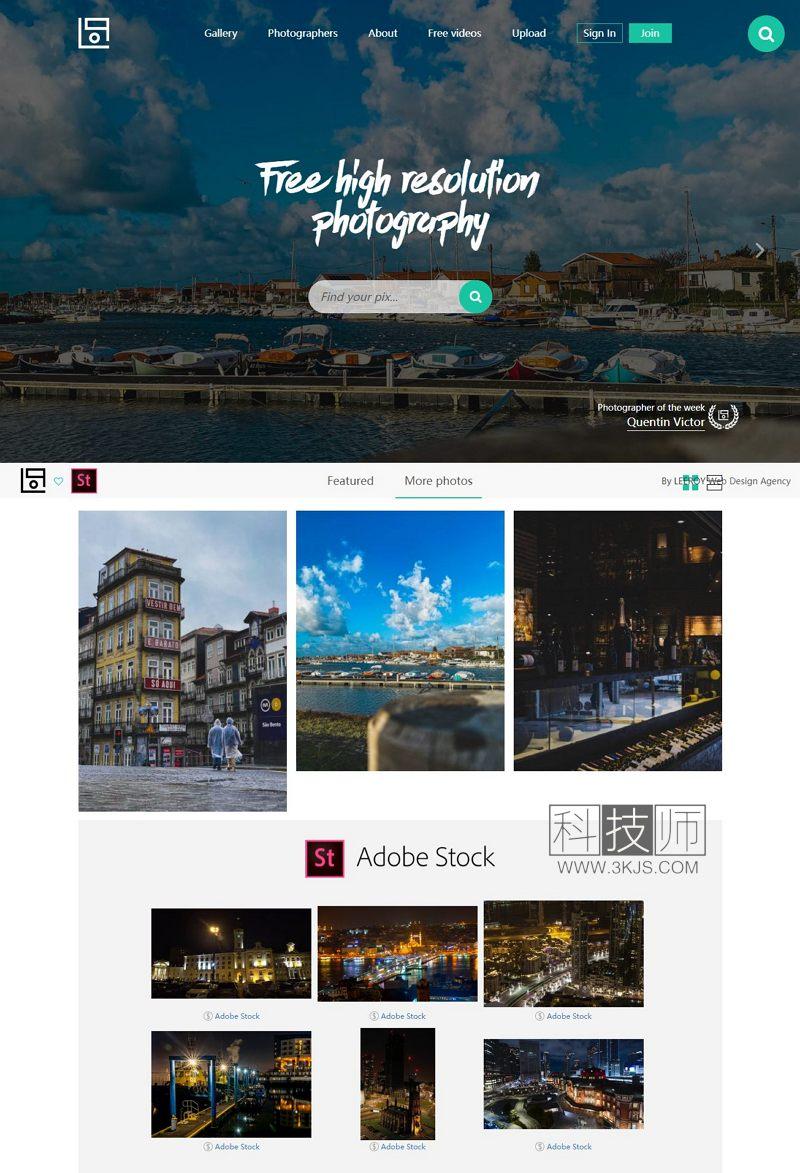The width and height of the screenshot is (800, 1173).
Task: Open the round search icon in header
Action: [x=766, y=34]
